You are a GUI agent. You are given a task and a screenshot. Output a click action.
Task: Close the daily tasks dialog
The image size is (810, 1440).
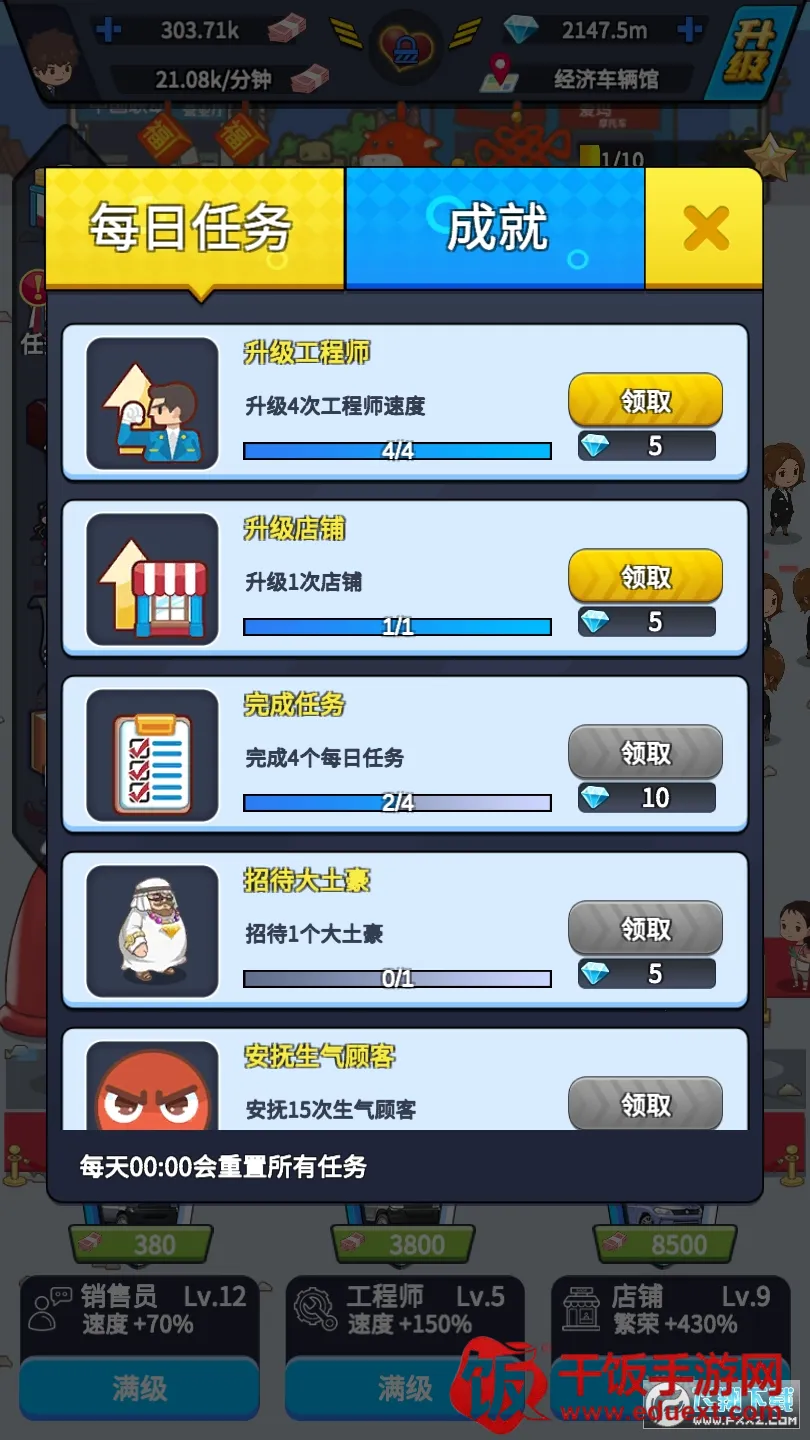pos(705,229)
